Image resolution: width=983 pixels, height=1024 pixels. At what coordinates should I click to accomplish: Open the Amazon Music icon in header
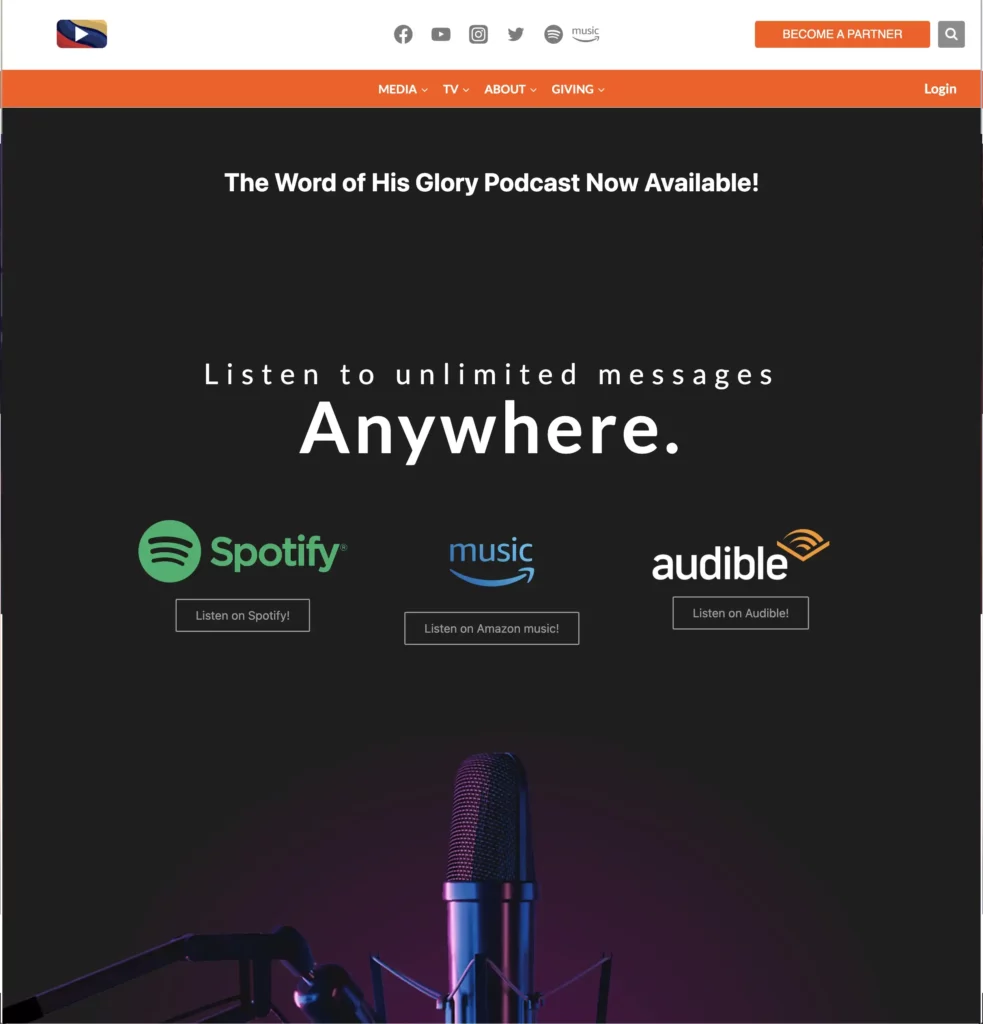coord(586,34)
